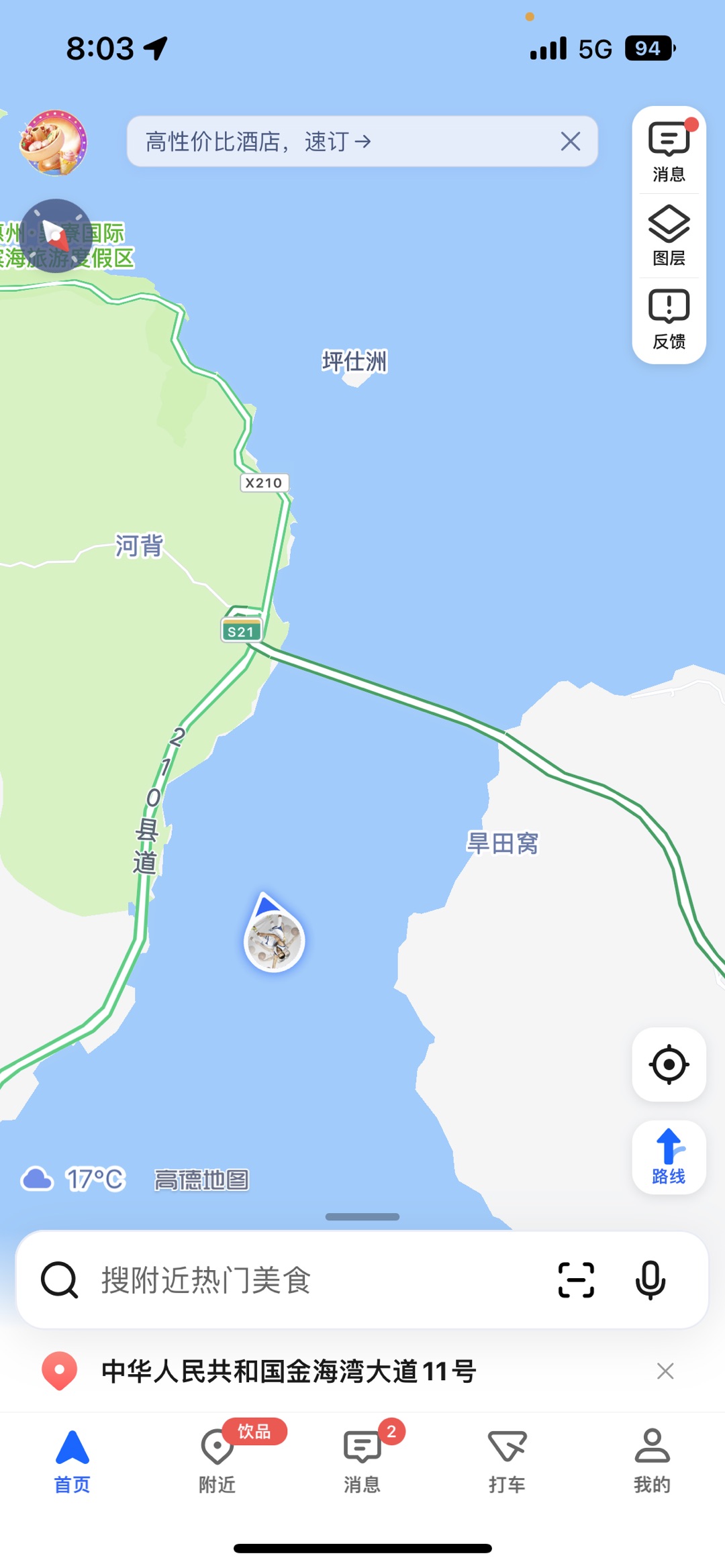Dismiss the hotel promotion banner
This screenshot has height=1568, width=725.
point(570,142)
